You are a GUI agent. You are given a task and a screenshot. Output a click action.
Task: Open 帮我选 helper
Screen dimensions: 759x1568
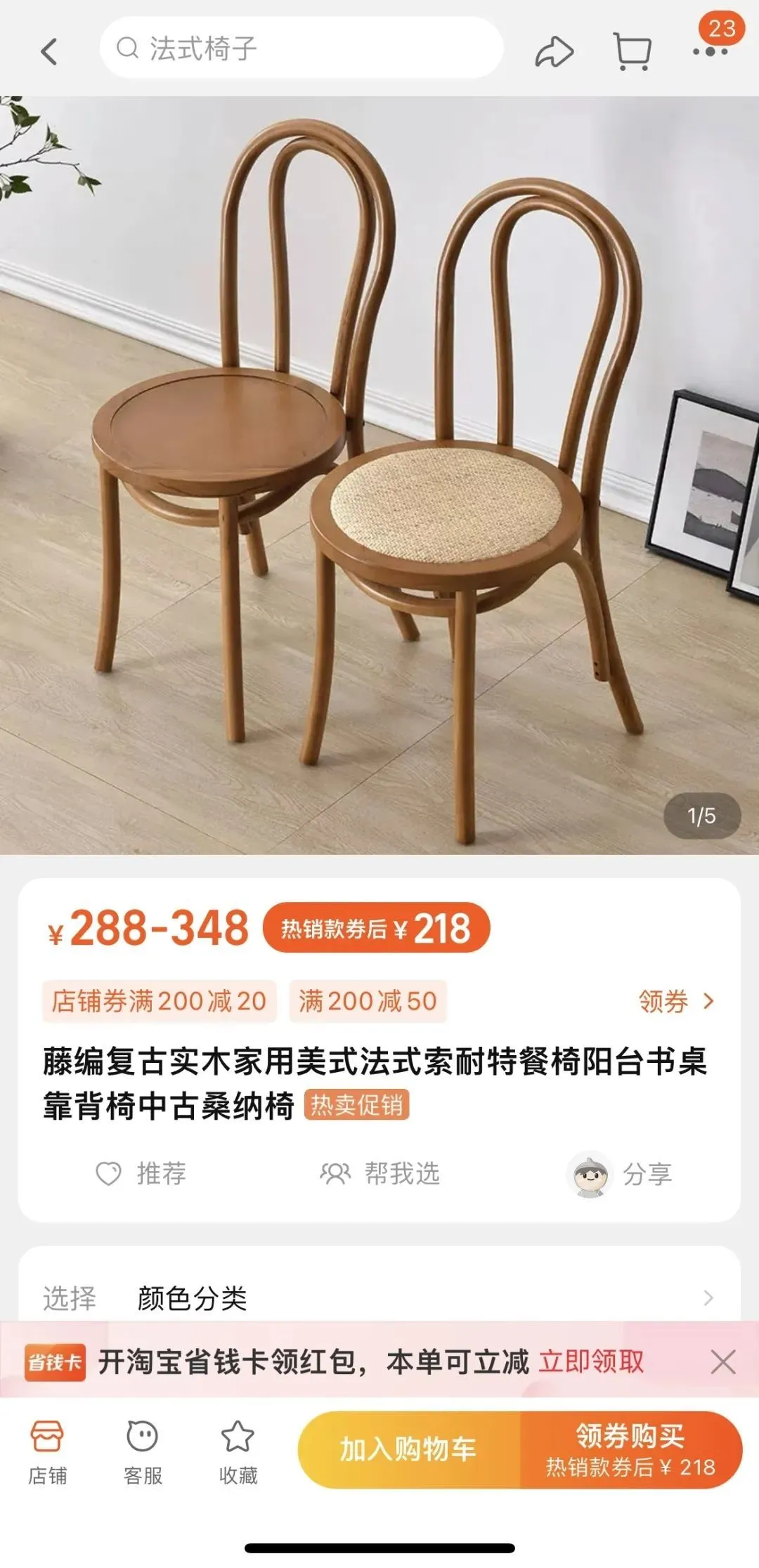click(380, 1173)
